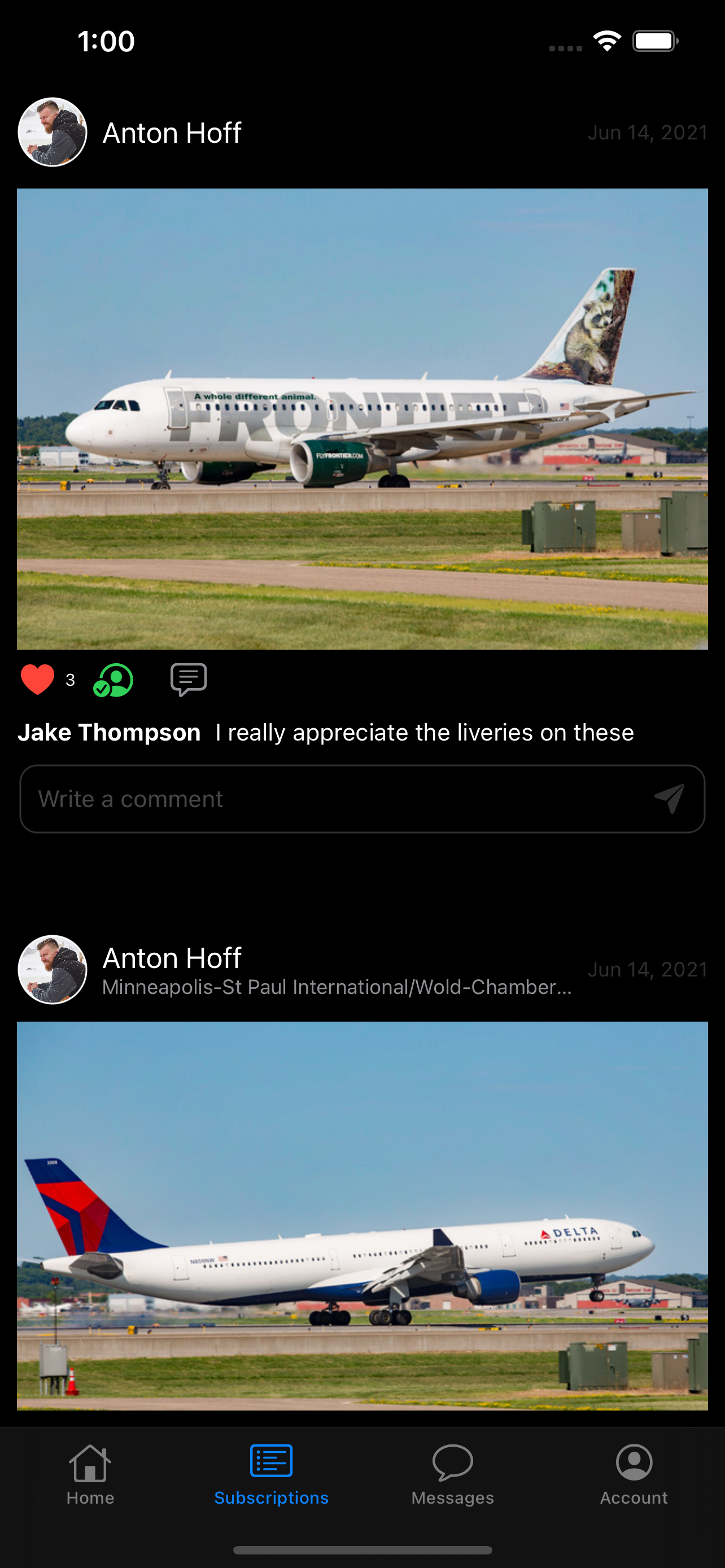This screenshot has height=1568, width=725.
Task: Unlike the post by tapping the red heart
Action: point(38,680)
